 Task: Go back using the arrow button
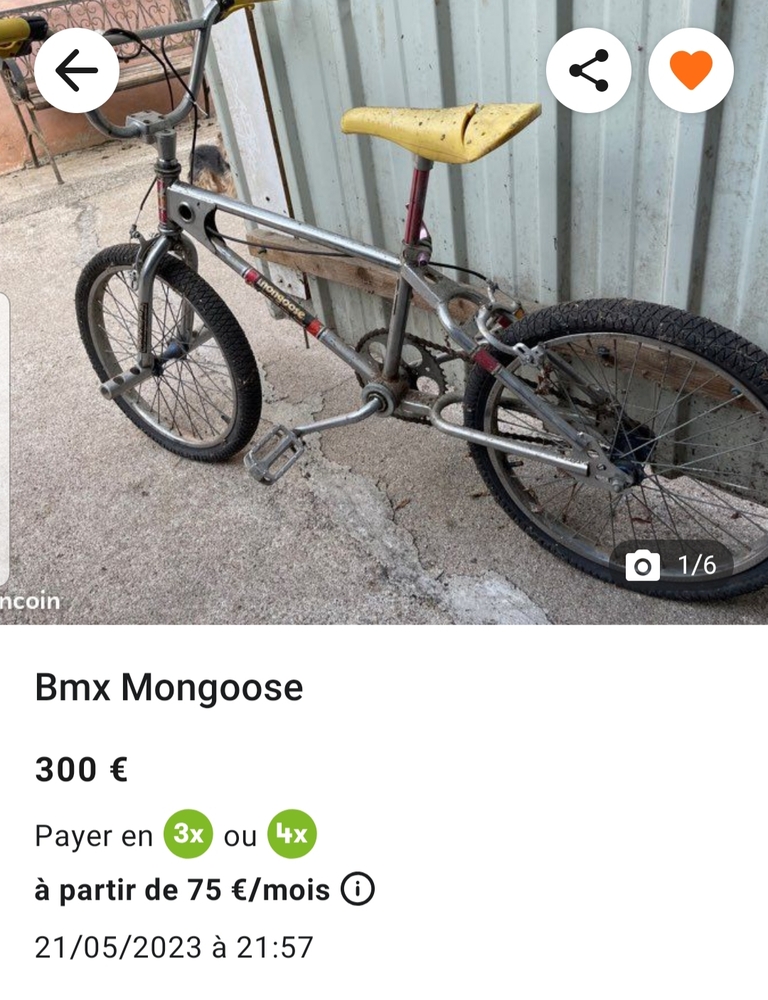point(76,70)
